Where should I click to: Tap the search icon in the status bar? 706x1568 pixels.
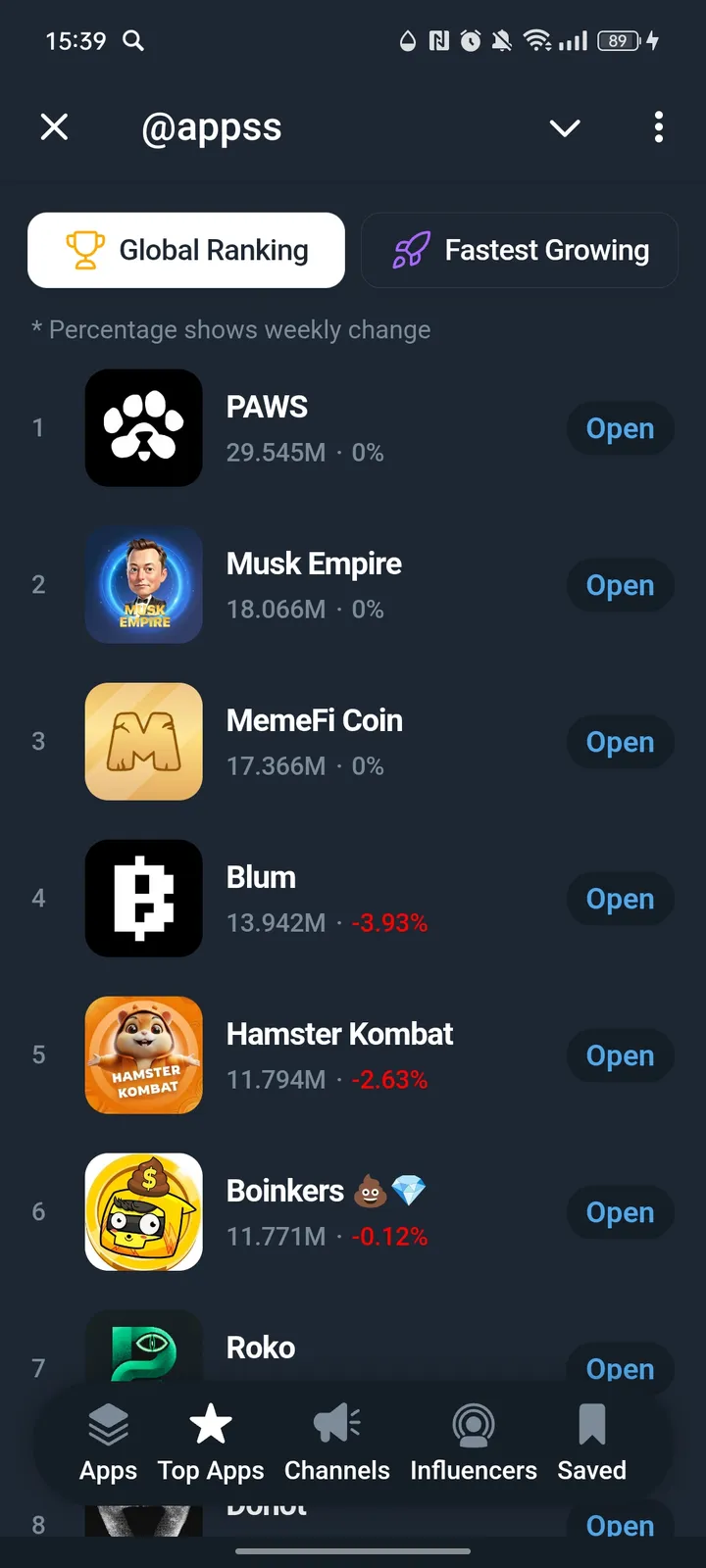[133, 41]
